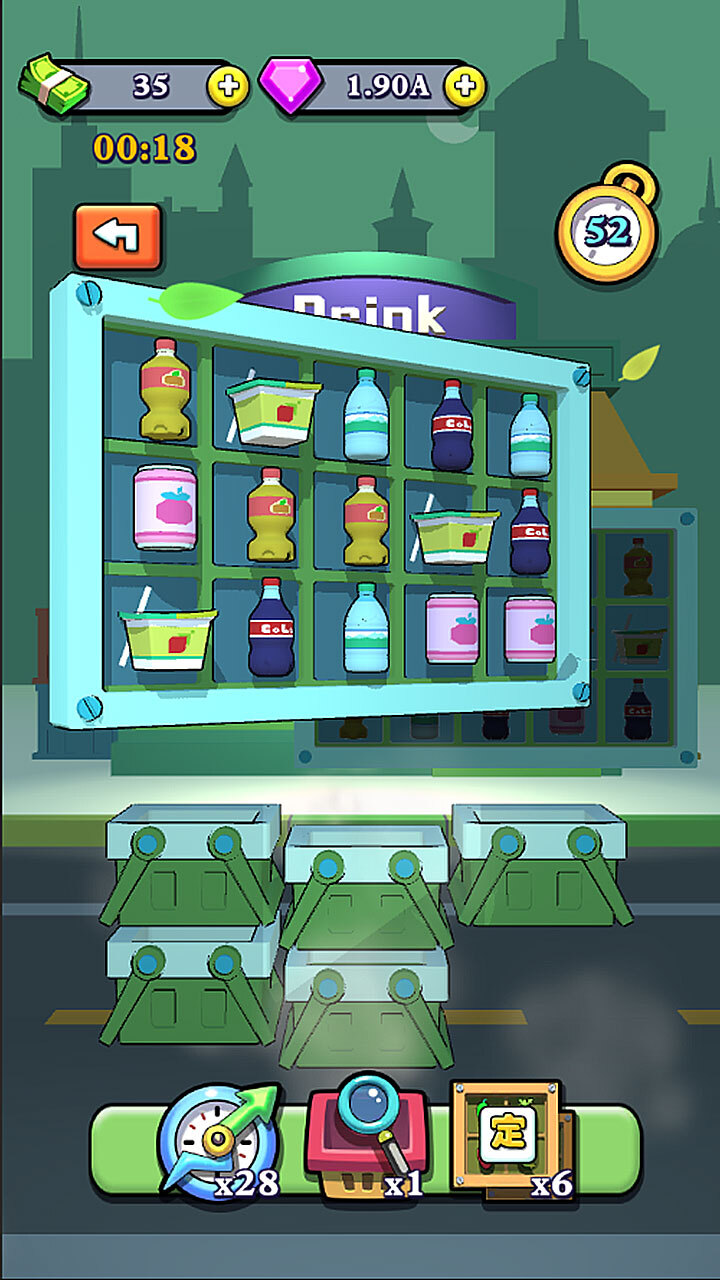This screenshot has height=1280, width=720.
Task: Tap the orange back arrow button
Action: (x=118, y=237)
